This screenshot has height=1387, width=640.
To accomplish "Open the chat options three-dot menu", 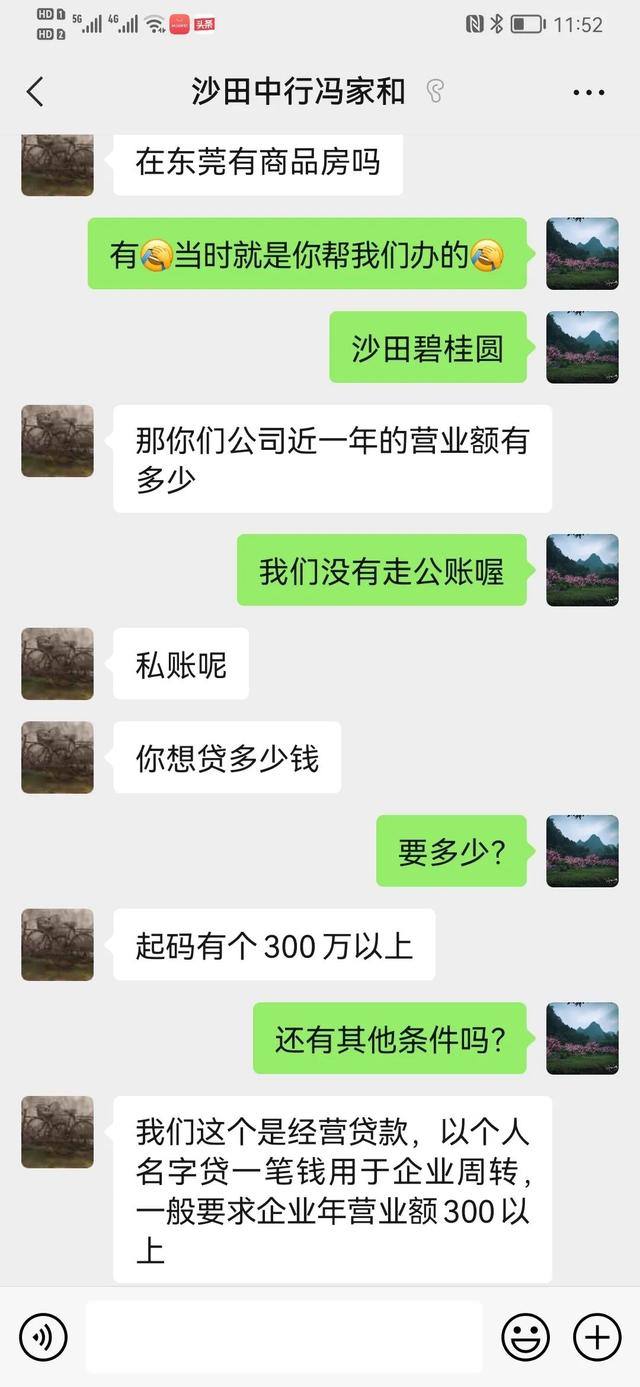I will point(589,92).
